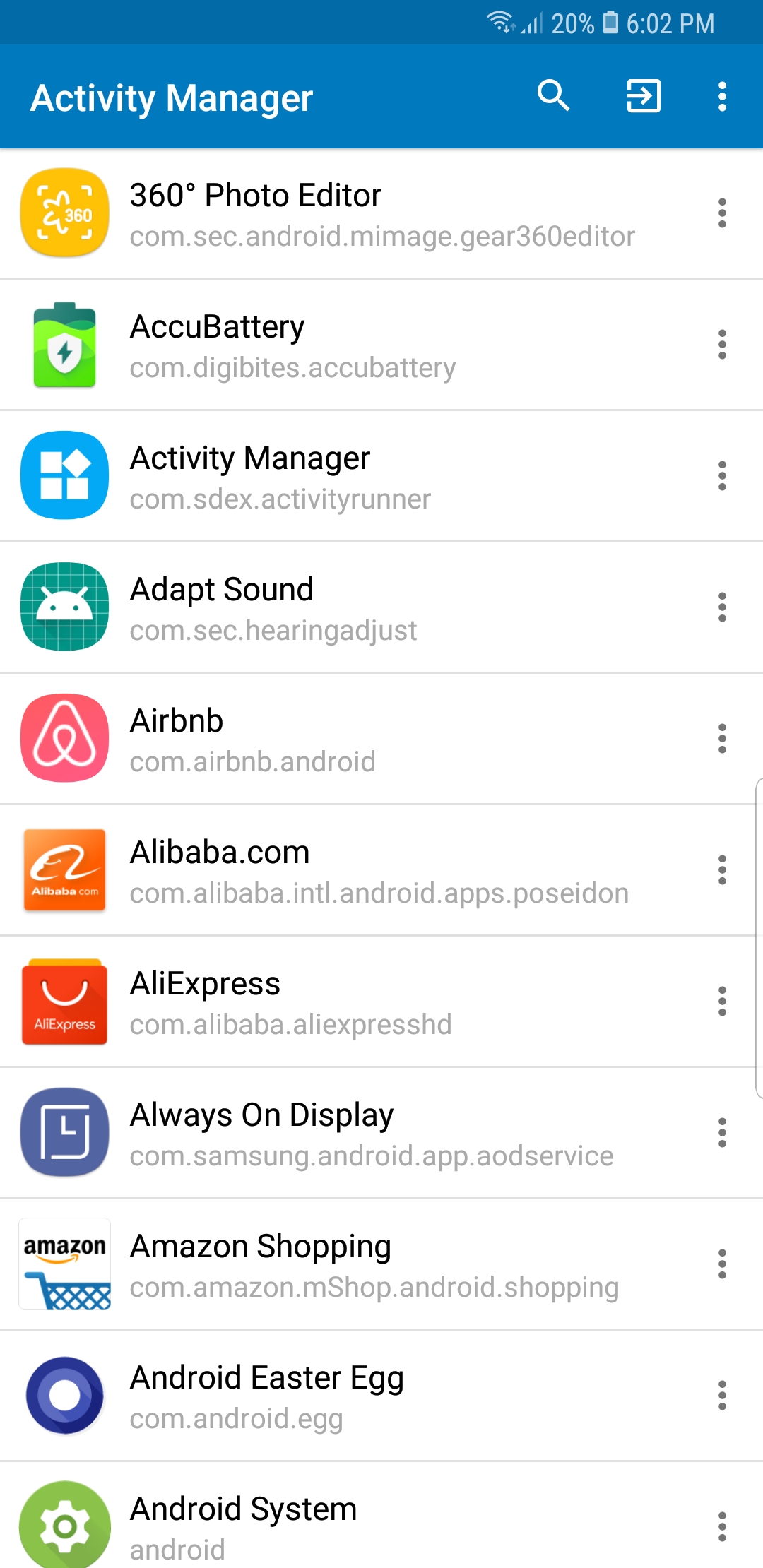Show more options for AccuBattery

(722, 345)
